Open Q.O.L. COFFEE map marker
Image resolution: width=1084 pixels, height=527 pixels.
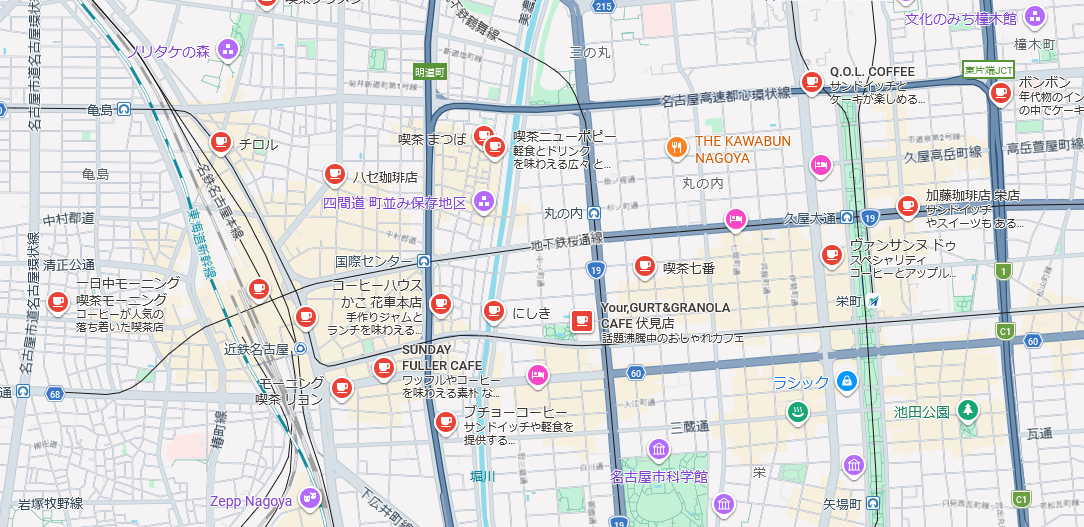click(812, 82)
